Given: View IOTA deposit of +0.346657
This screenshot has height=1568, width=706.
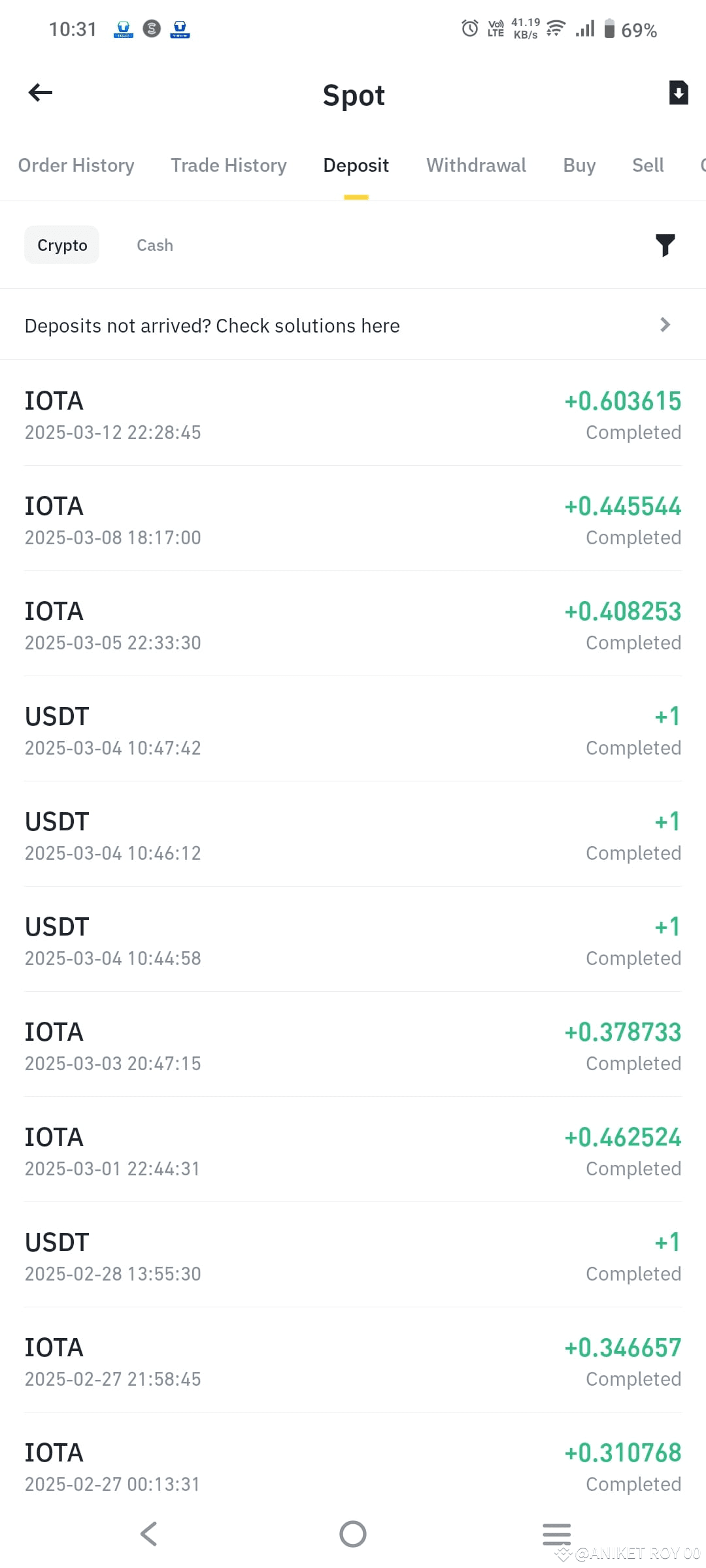Looking at the screenshot, I should coord(353,1360).
